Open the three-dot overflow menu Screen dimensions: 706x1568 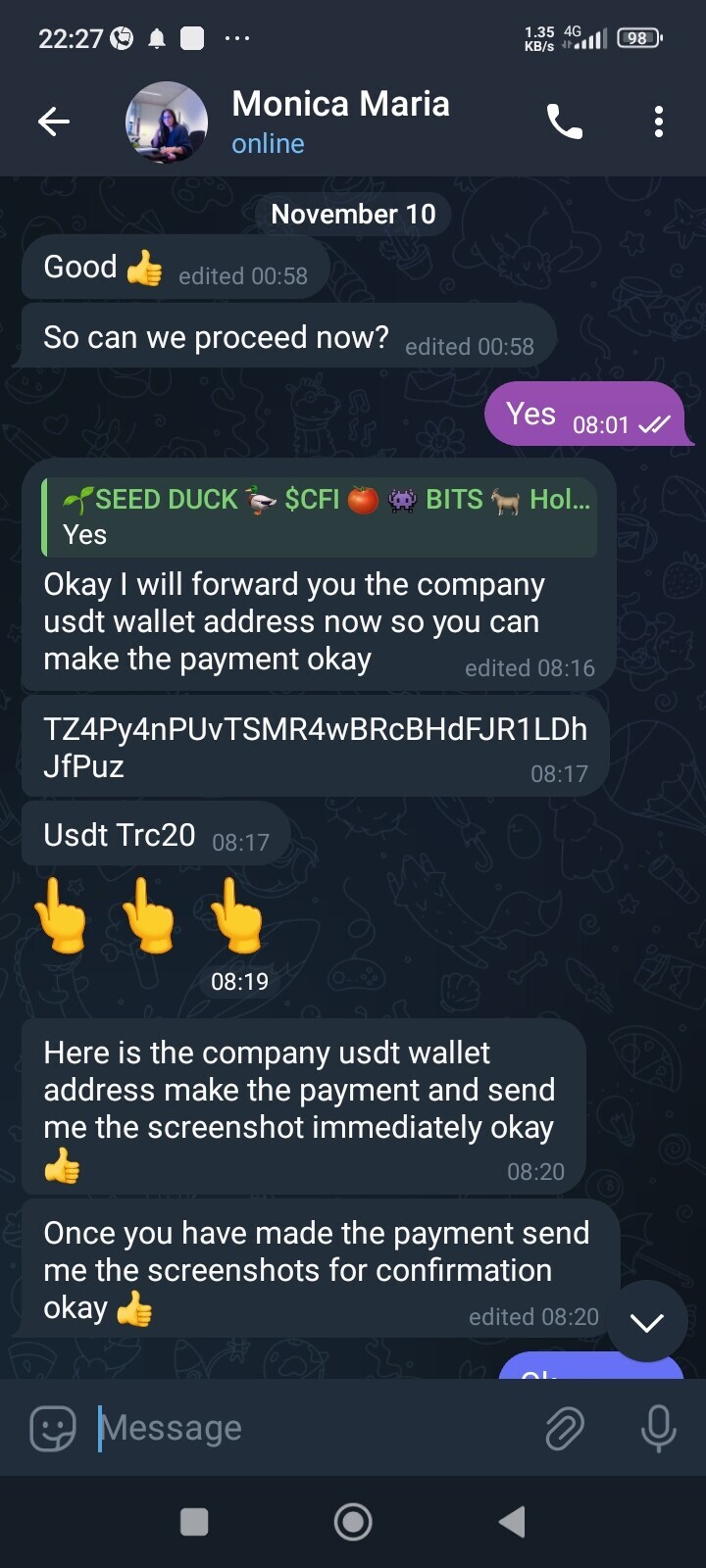coord(658,122)
